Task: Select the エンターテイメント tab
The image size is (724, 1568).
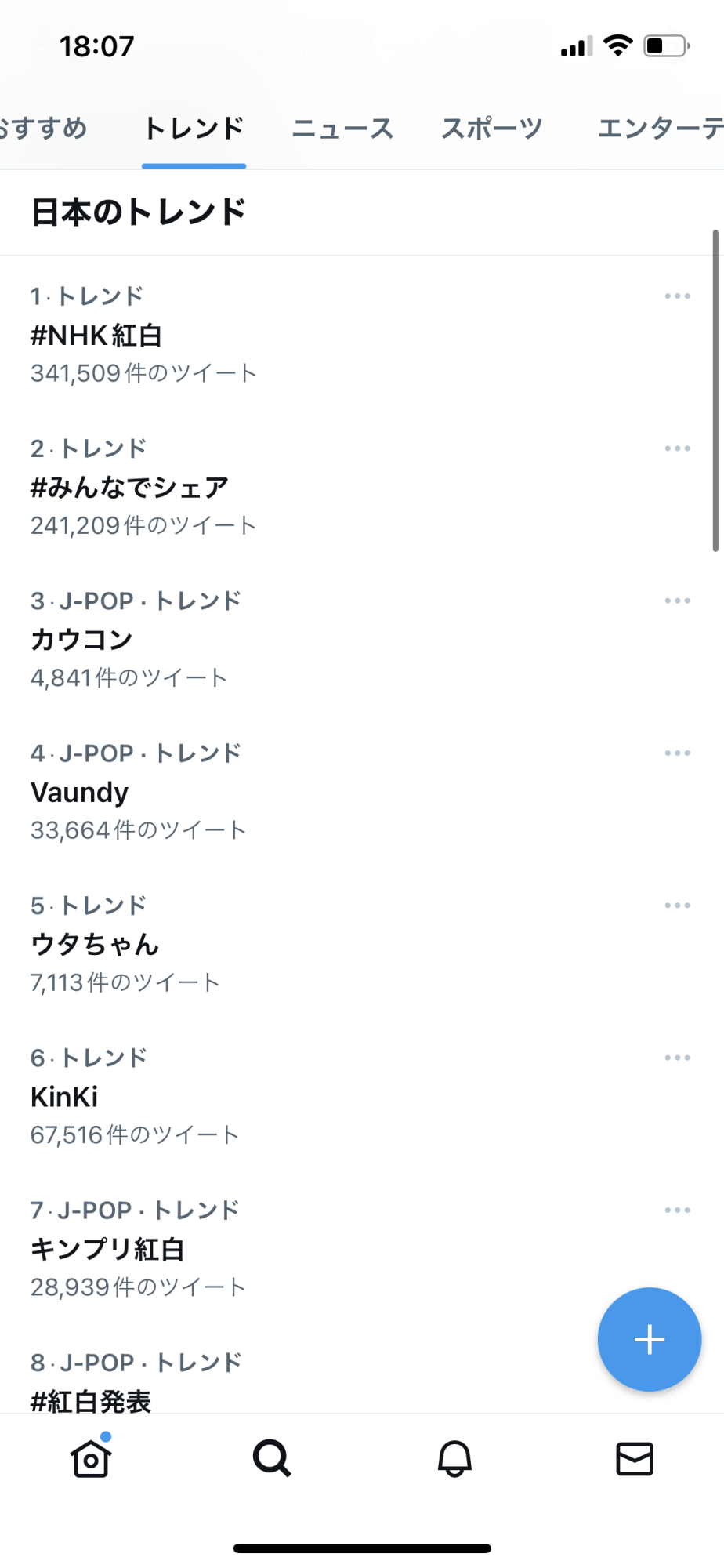Action: click(x=660, y=129)
